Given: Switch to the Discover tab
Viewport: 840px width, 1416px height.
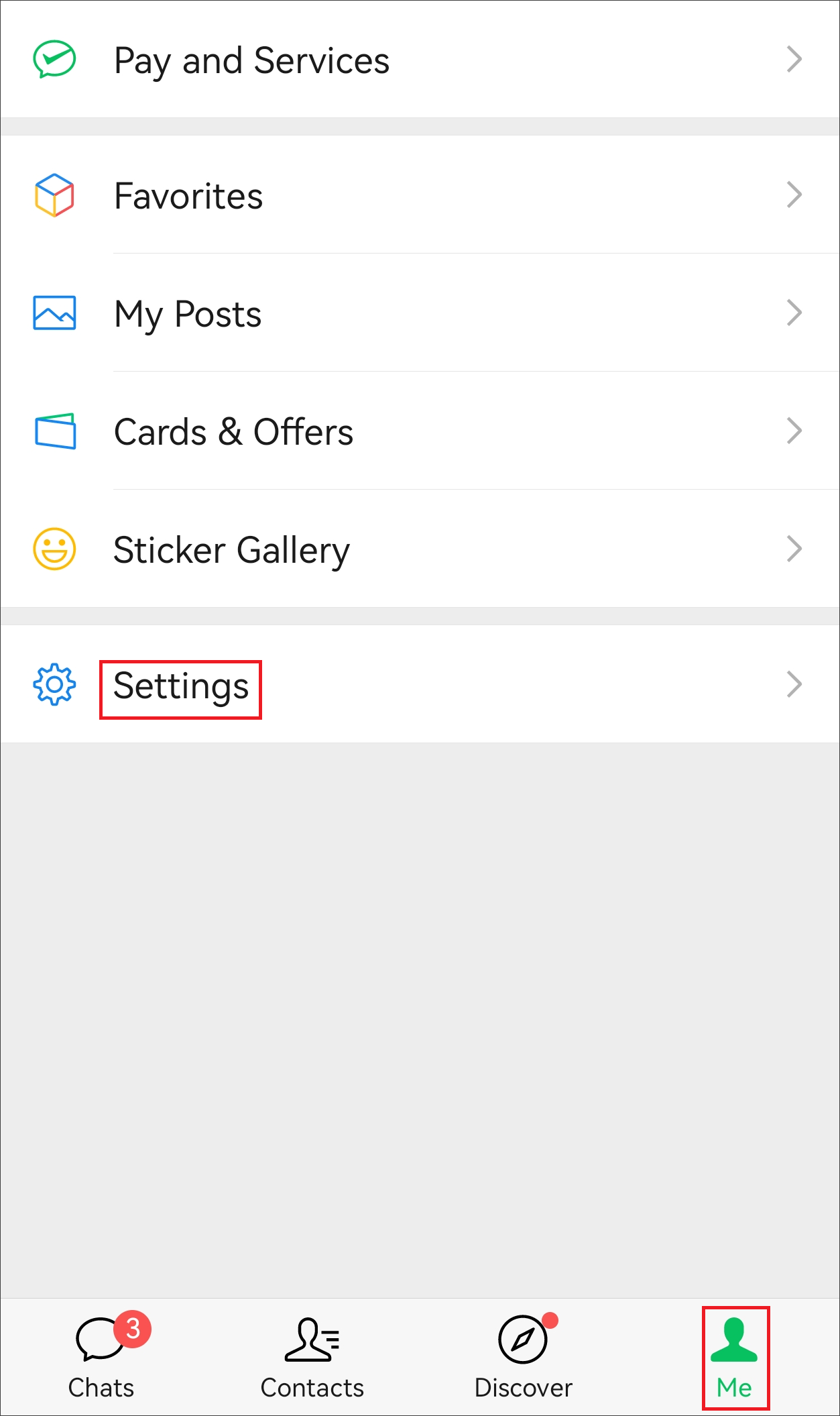Looking at the screenshot, I should pos(523,1358).
